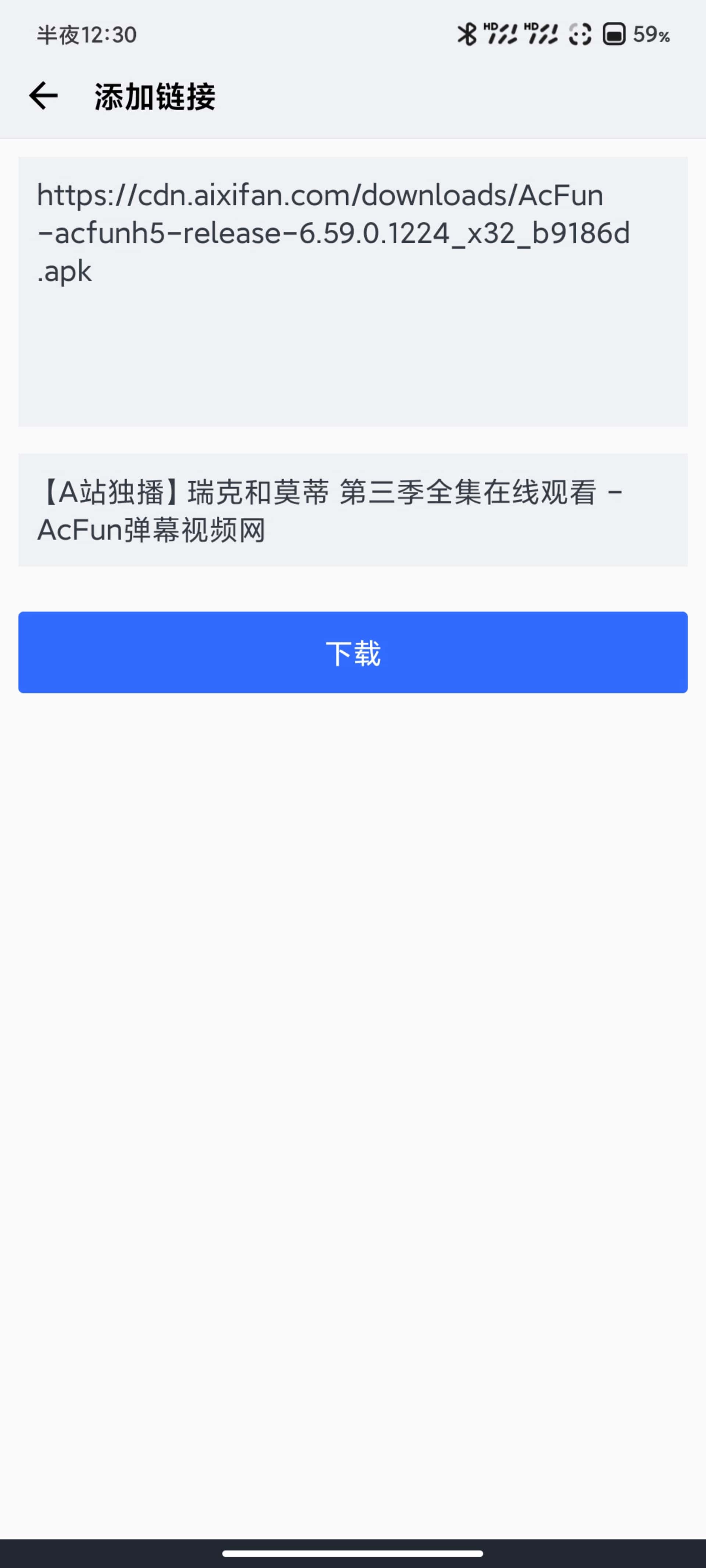Go back from the 添加链接 page
The height and width of the screenshot is (1568, 706).
click(x=43, y=96)
